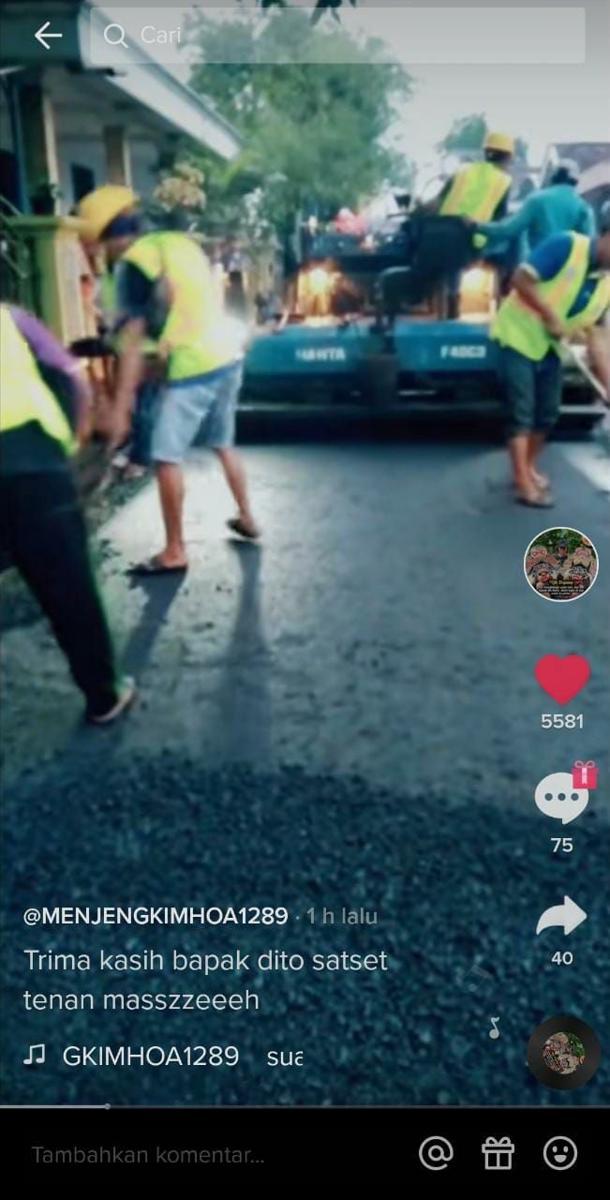Image resolution: width=610 pixels, height=1200 pixels.
Task: Open the Cari search field
Action: point(338,36)
